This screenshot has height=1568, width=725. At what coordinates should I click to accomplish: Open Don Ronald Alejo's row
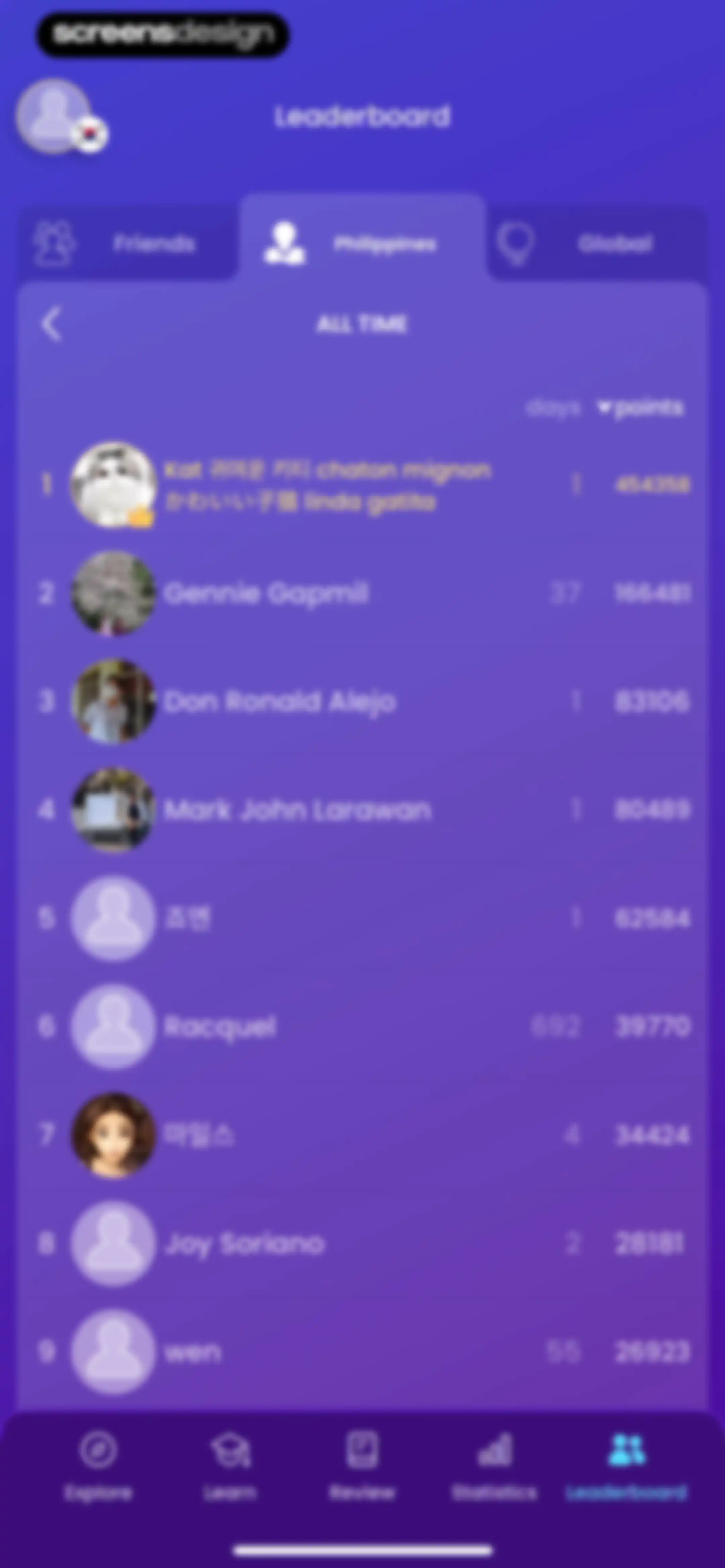point(363,702)
